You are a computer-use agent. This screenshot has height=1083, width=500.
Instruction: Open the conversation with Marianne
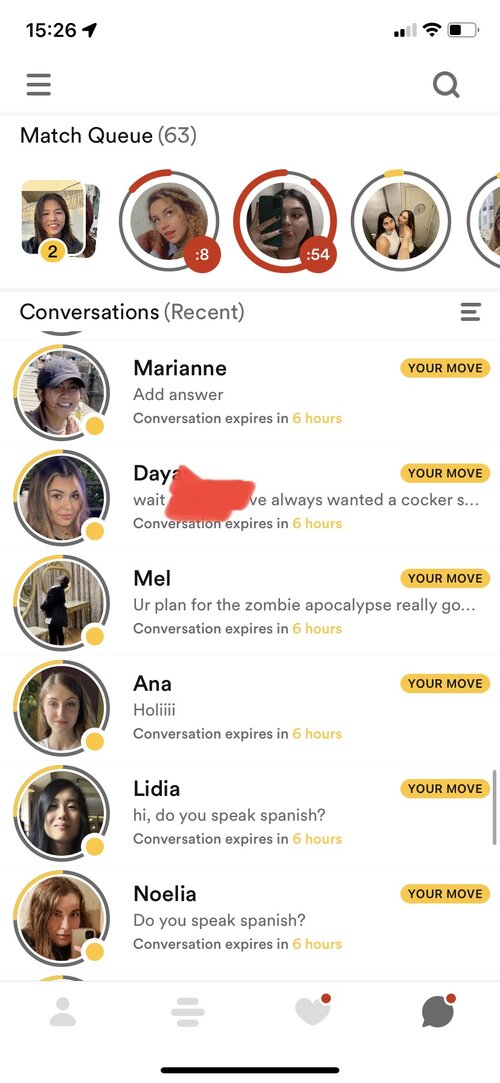click(250, 392)
